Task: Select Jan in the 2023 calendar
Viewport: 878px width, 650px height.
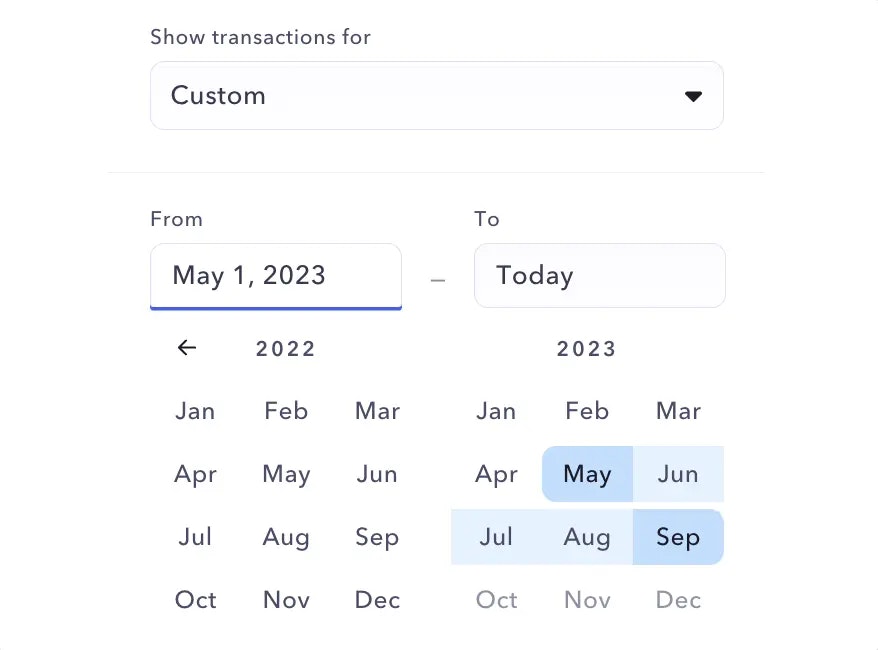Action: click(496, 411)
